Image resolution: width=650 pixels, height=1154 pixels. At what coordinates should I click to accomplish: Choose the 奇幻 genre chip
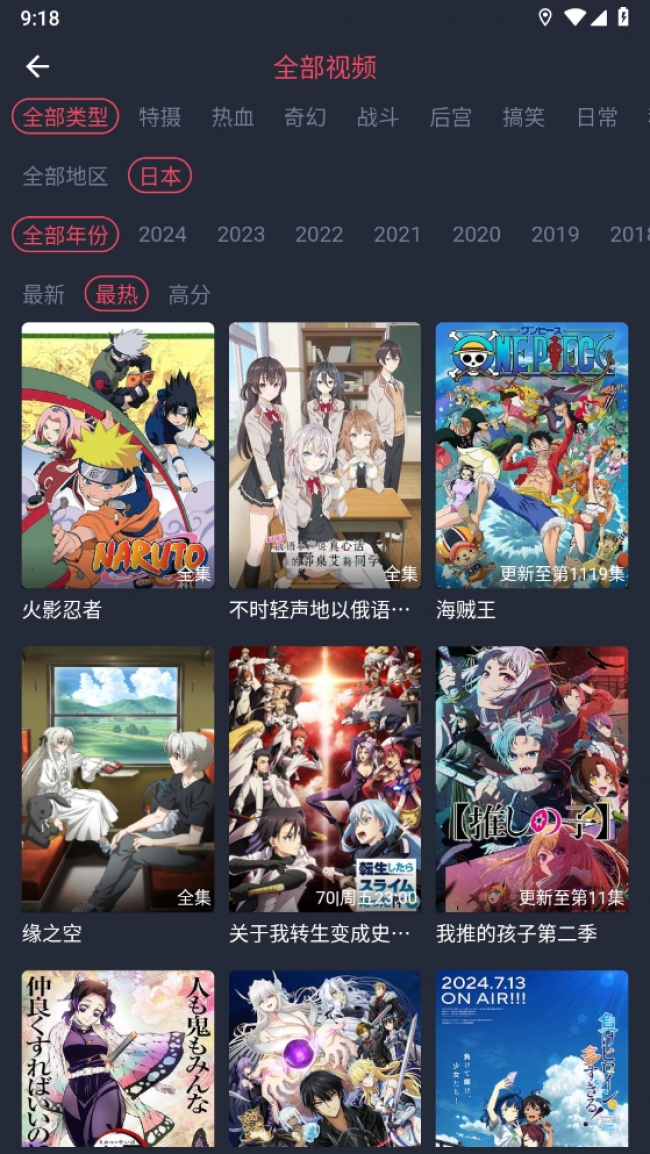coord(305,117)
